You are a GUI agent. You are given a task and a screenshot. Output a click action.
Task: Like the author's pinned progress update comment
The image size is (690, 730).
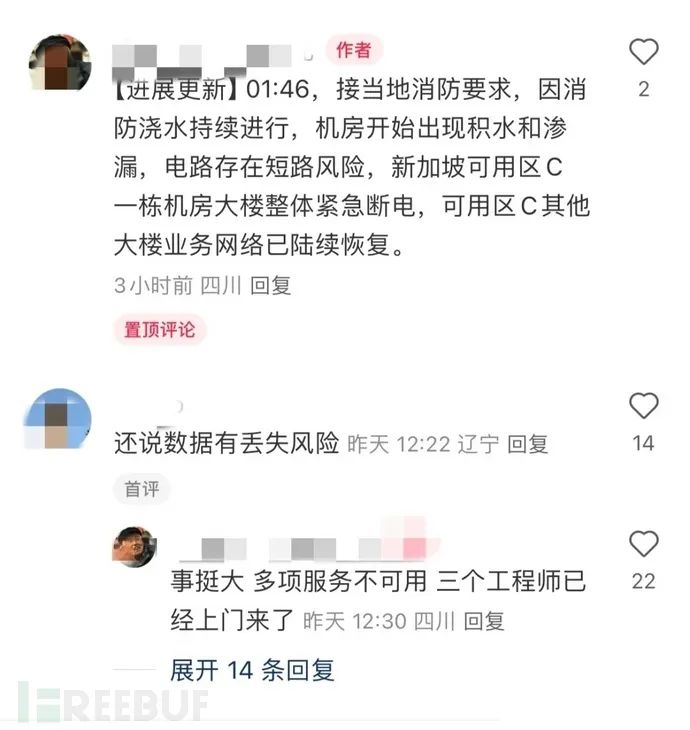point(644,52)
